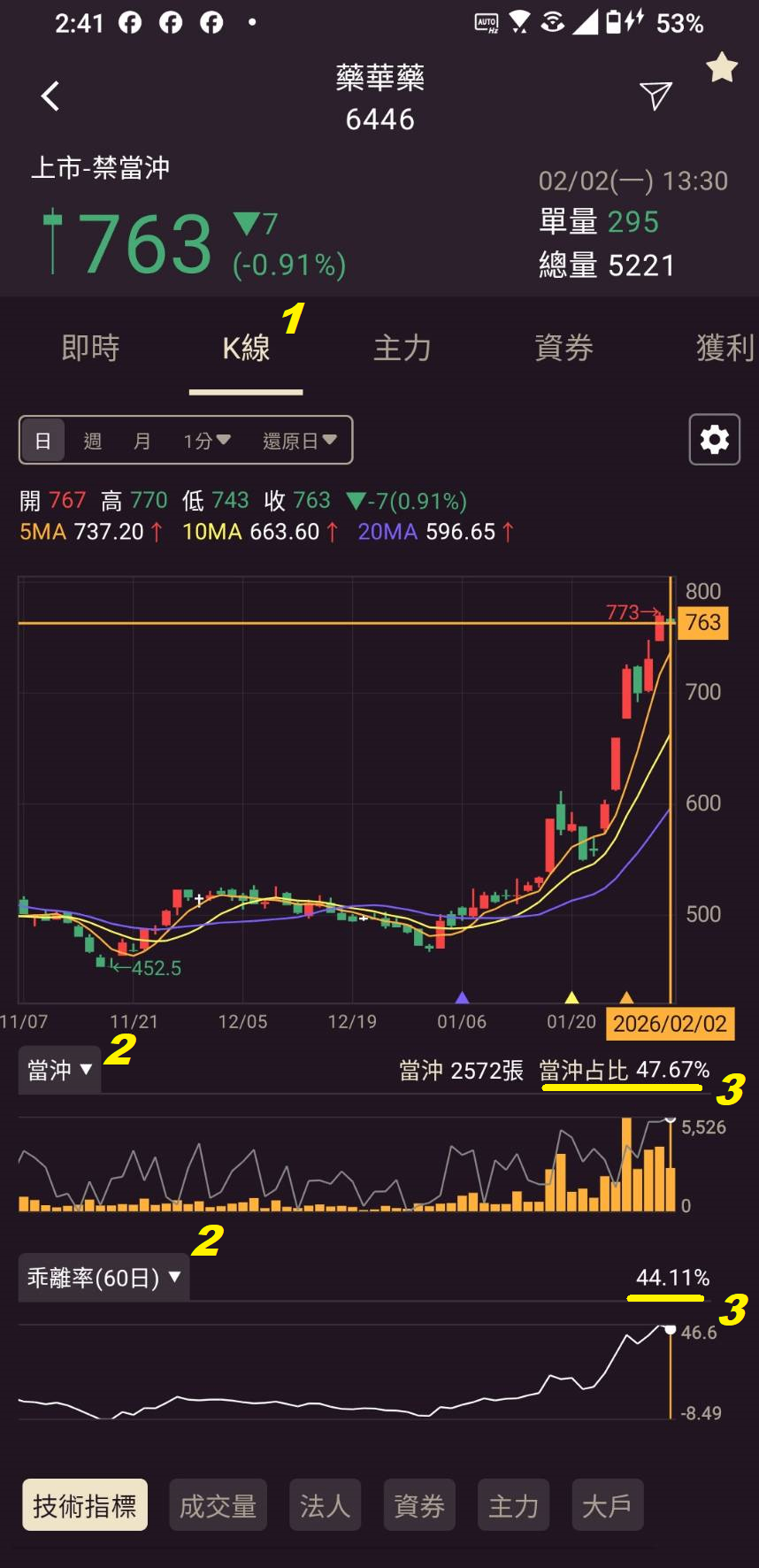This screenshot has width=759, height=1568.
Task: Switch to the 月 monthly chart period
Action: click(142, 440)
